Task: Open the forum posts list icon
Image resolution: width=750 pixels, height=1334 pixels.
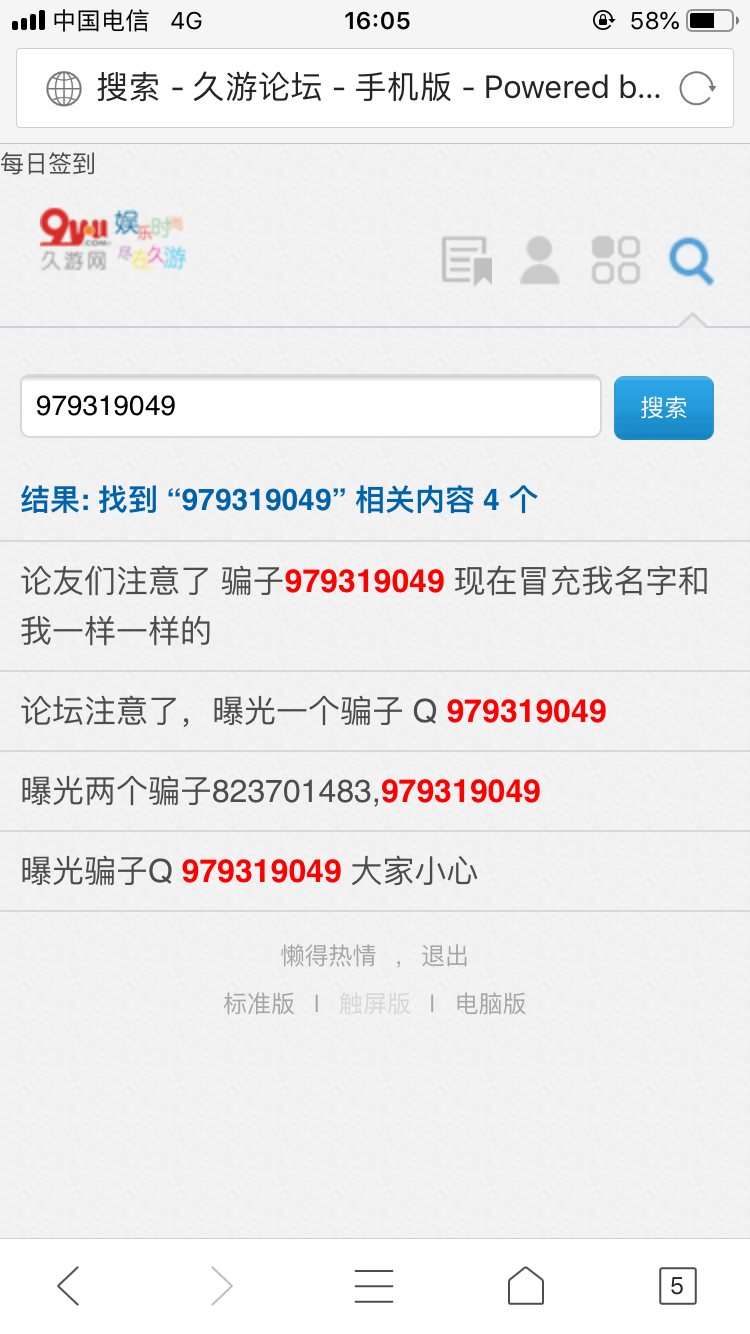Action: [467, 261]
